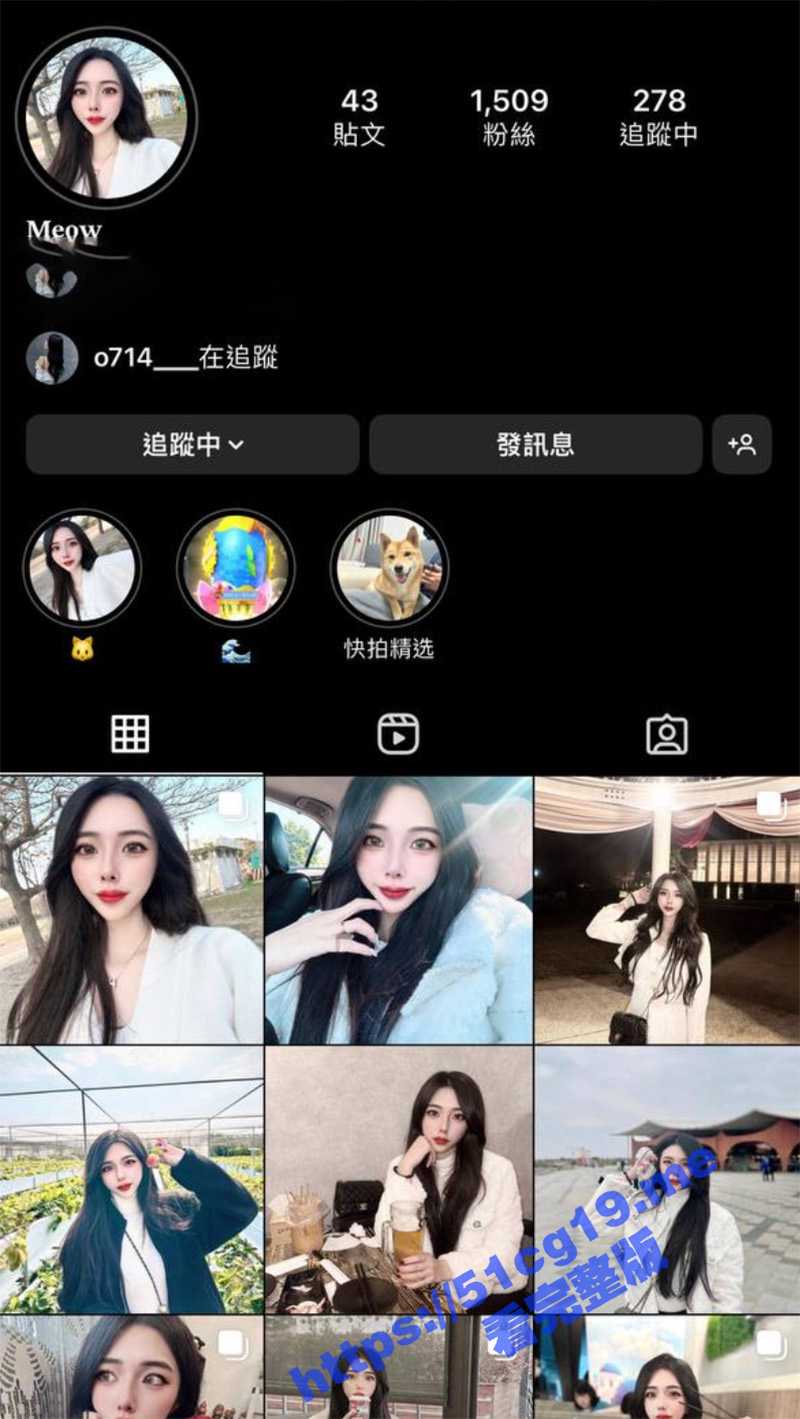Switch to the posts grid tab
This screenshot has width=800, height=1419.
(130, 735)
